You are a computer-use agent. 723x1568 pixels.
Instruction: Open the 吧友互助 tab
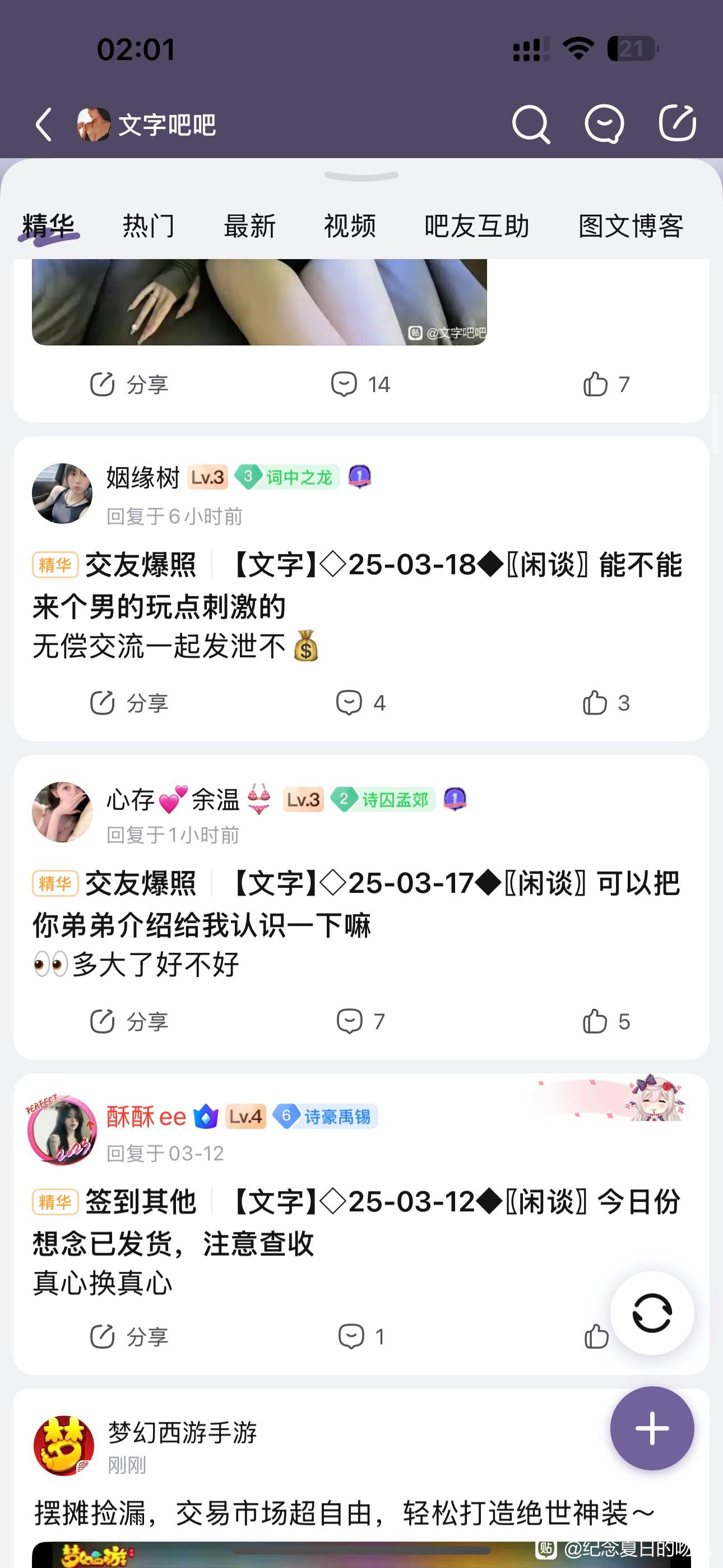coord(476,227)
